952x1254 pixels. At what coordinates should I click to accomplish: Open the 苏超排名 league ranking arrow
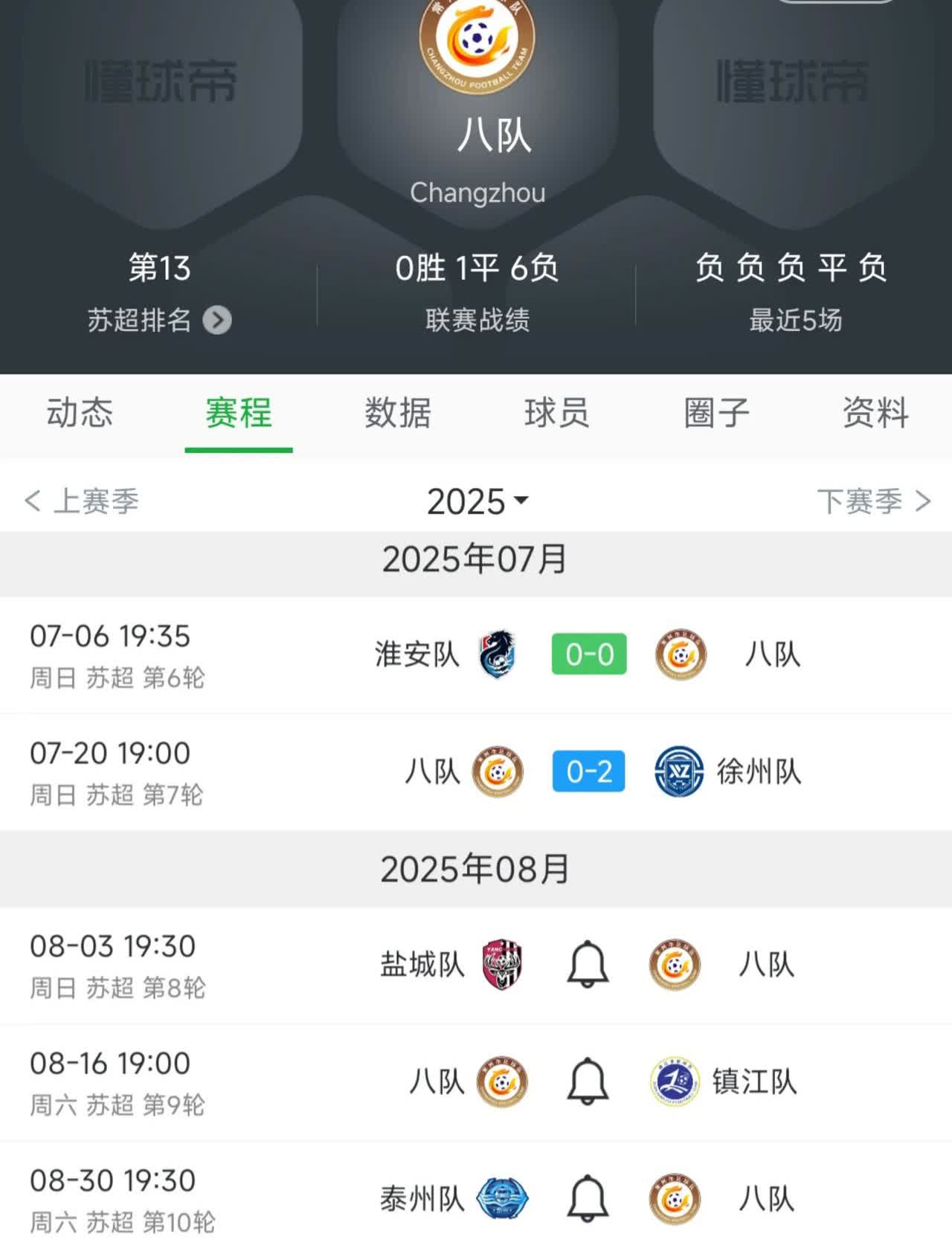point(217,321)
